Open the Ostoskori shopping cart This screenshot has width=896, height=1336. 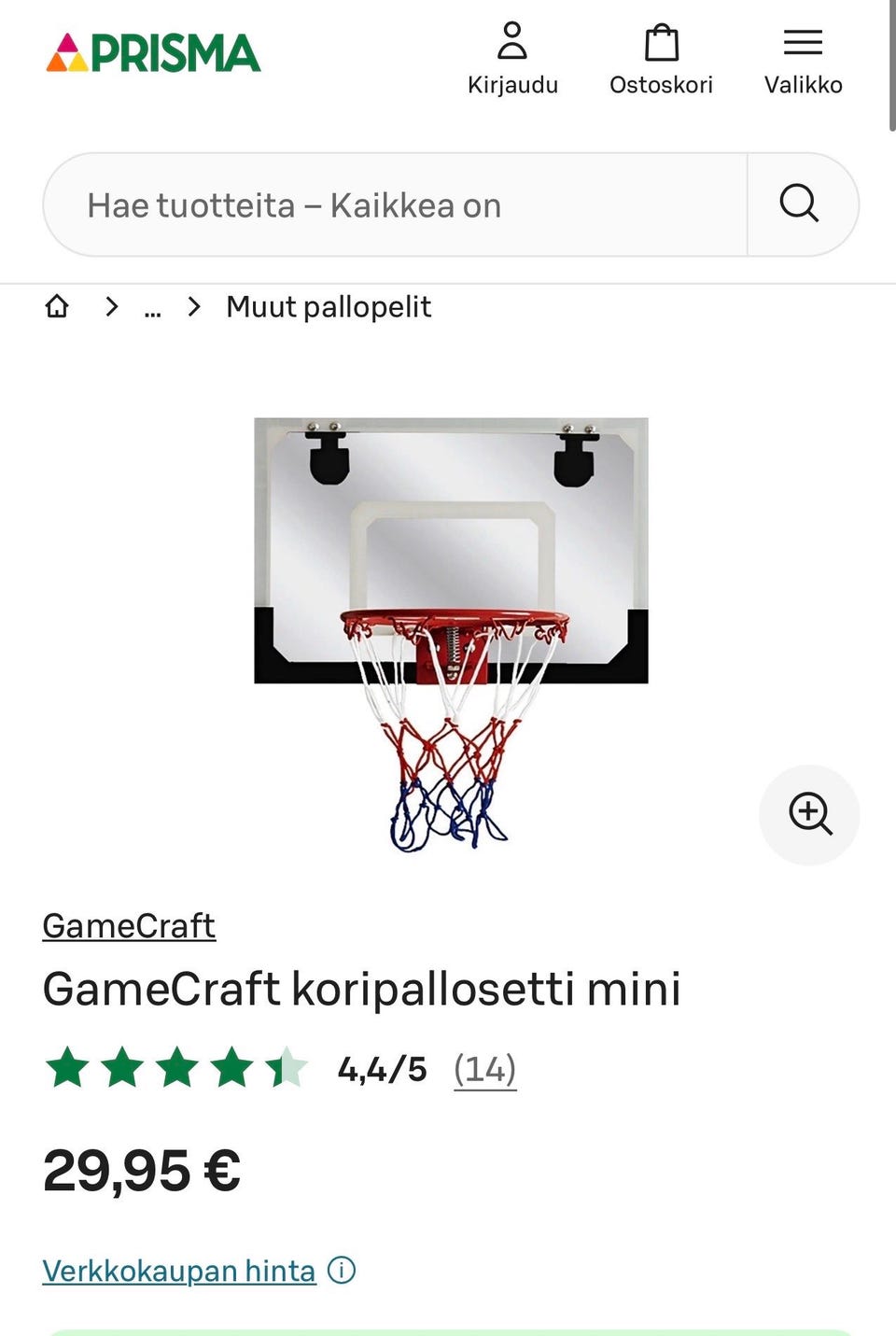coord(662,43)
